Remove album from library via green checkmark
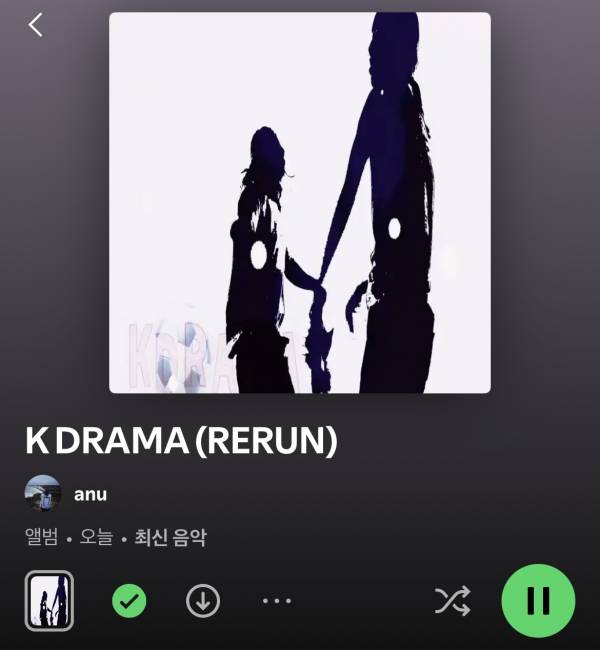This screenshot has width=600, height=650. (x=129, y=600)
